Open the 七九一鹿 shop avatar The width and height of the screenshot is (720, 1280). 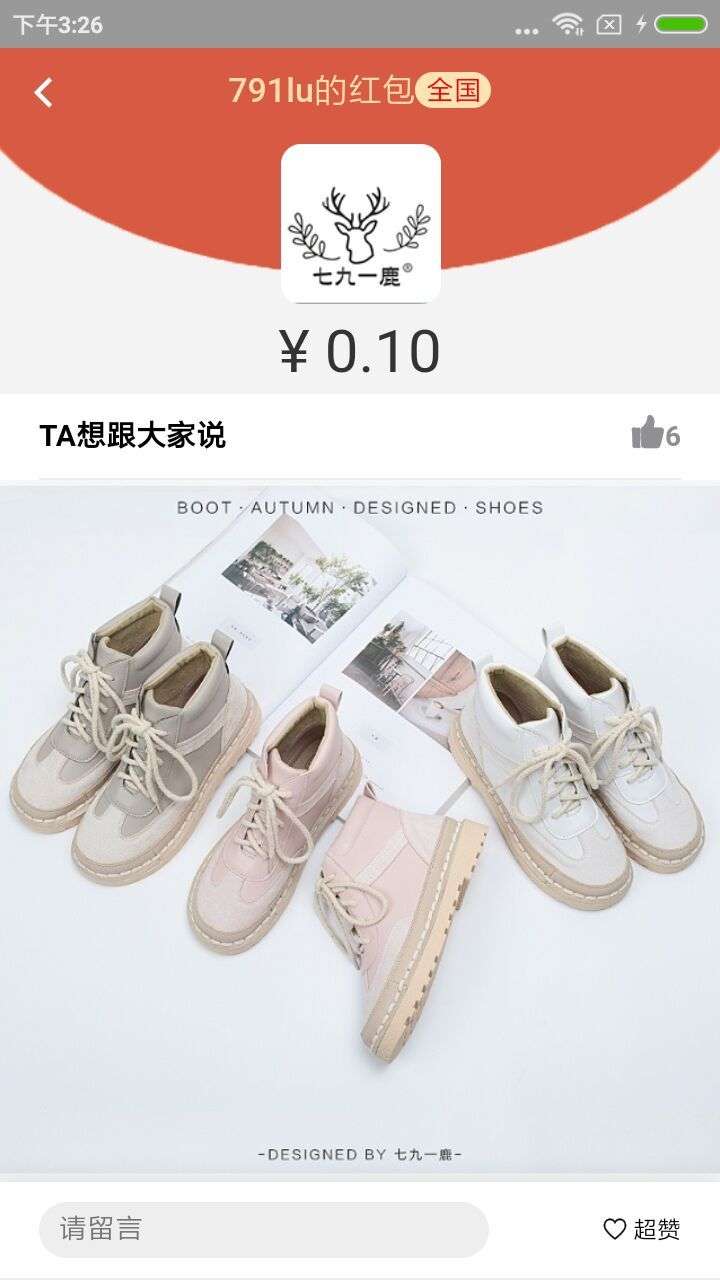360,224
